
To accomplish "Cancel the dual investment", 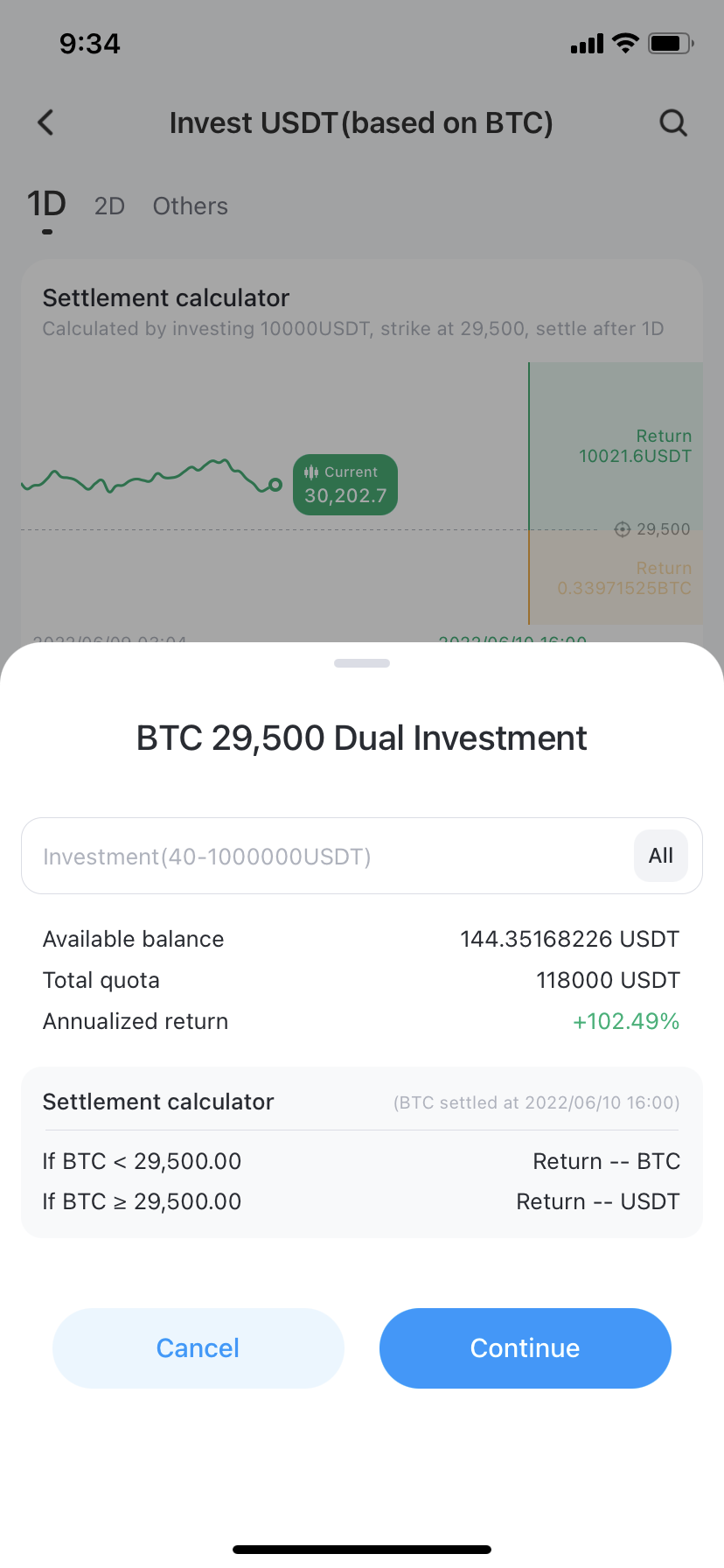I will click(x=198, y=1348).
